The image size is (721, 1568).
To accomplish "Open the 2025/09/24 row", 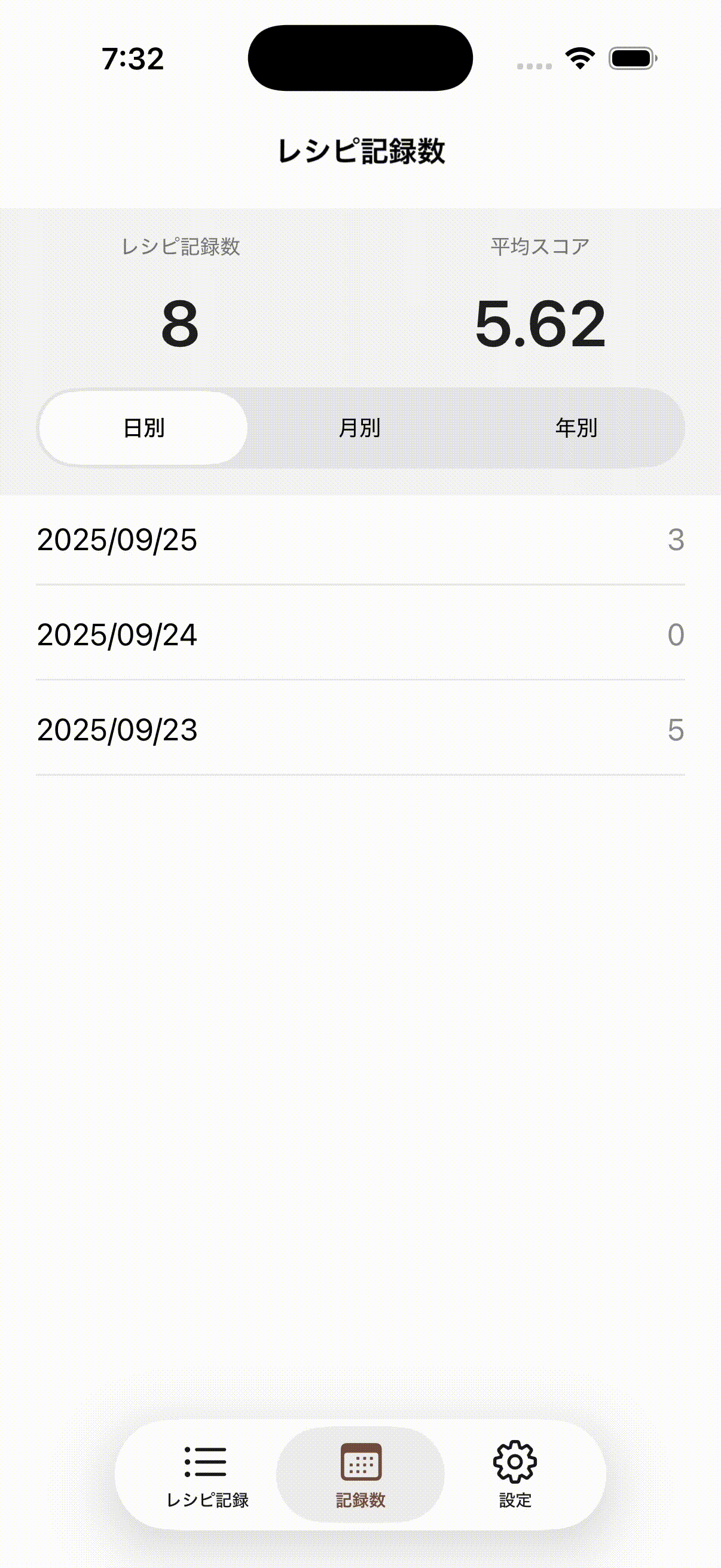I will pos(360,635).
